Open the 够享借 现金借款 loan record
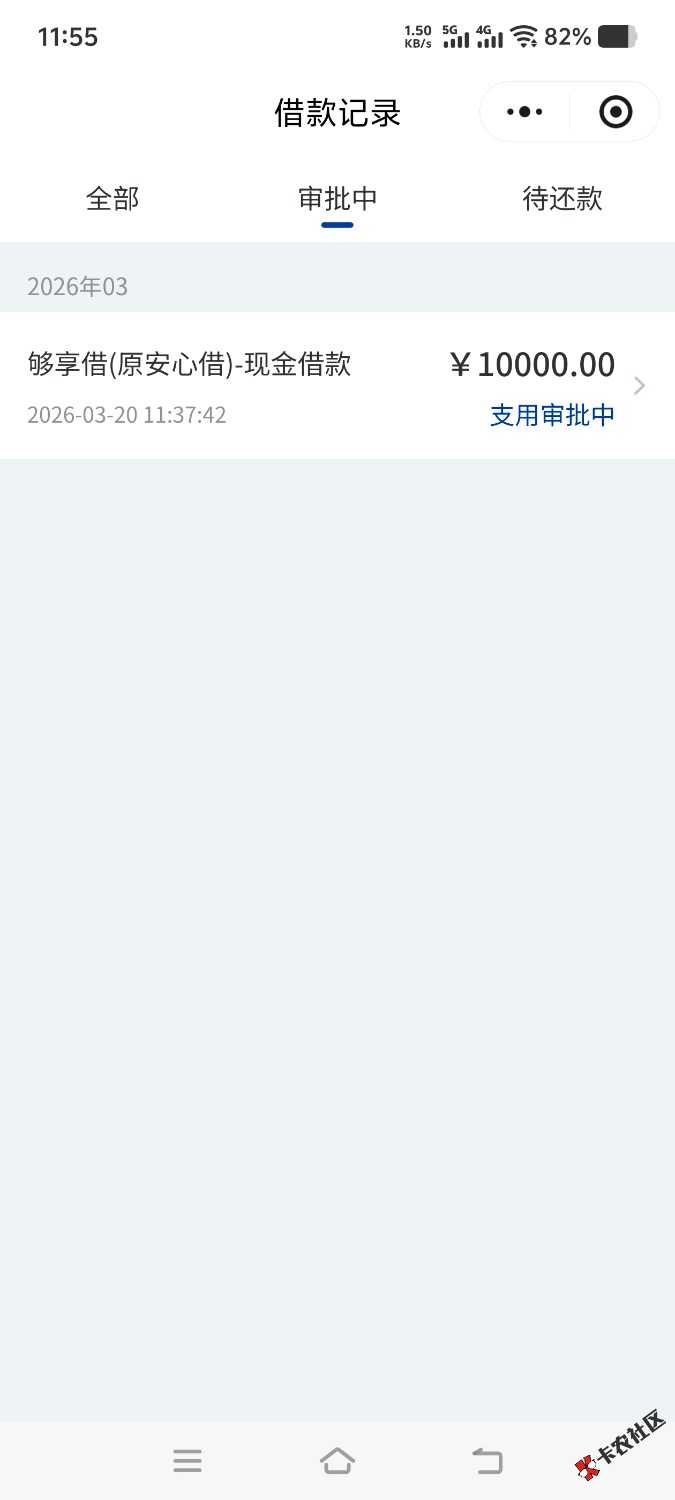This screenshot has height=1500, width=675. [337, 385]
